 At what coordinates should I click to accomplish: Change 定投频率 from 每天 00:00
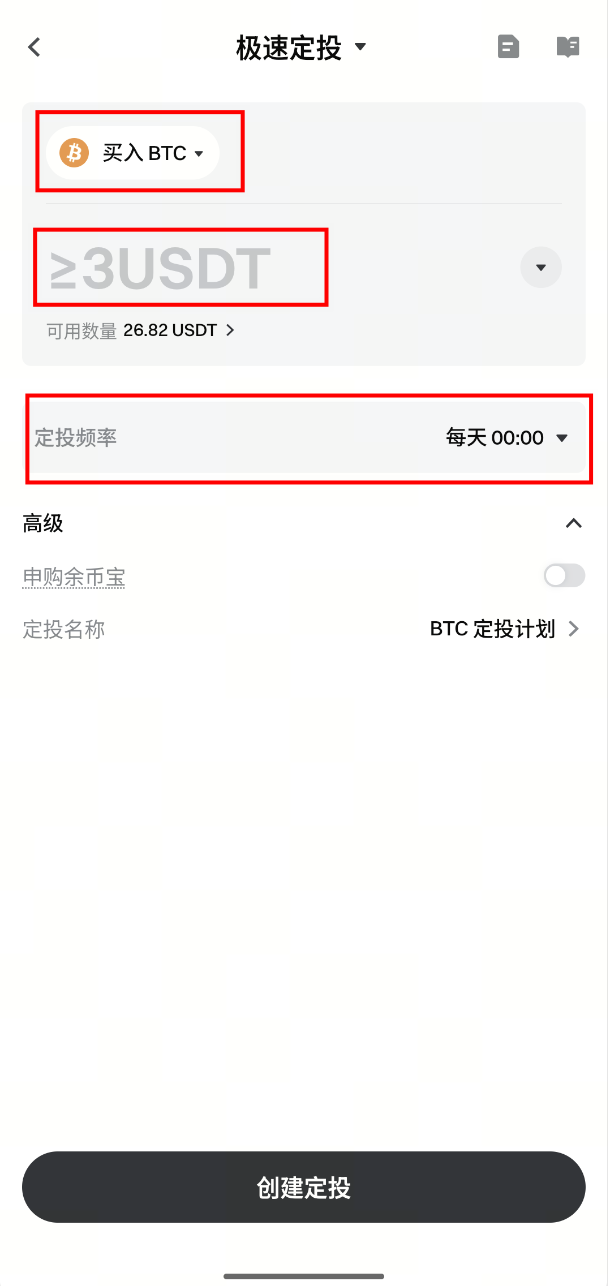coord(505,438)
